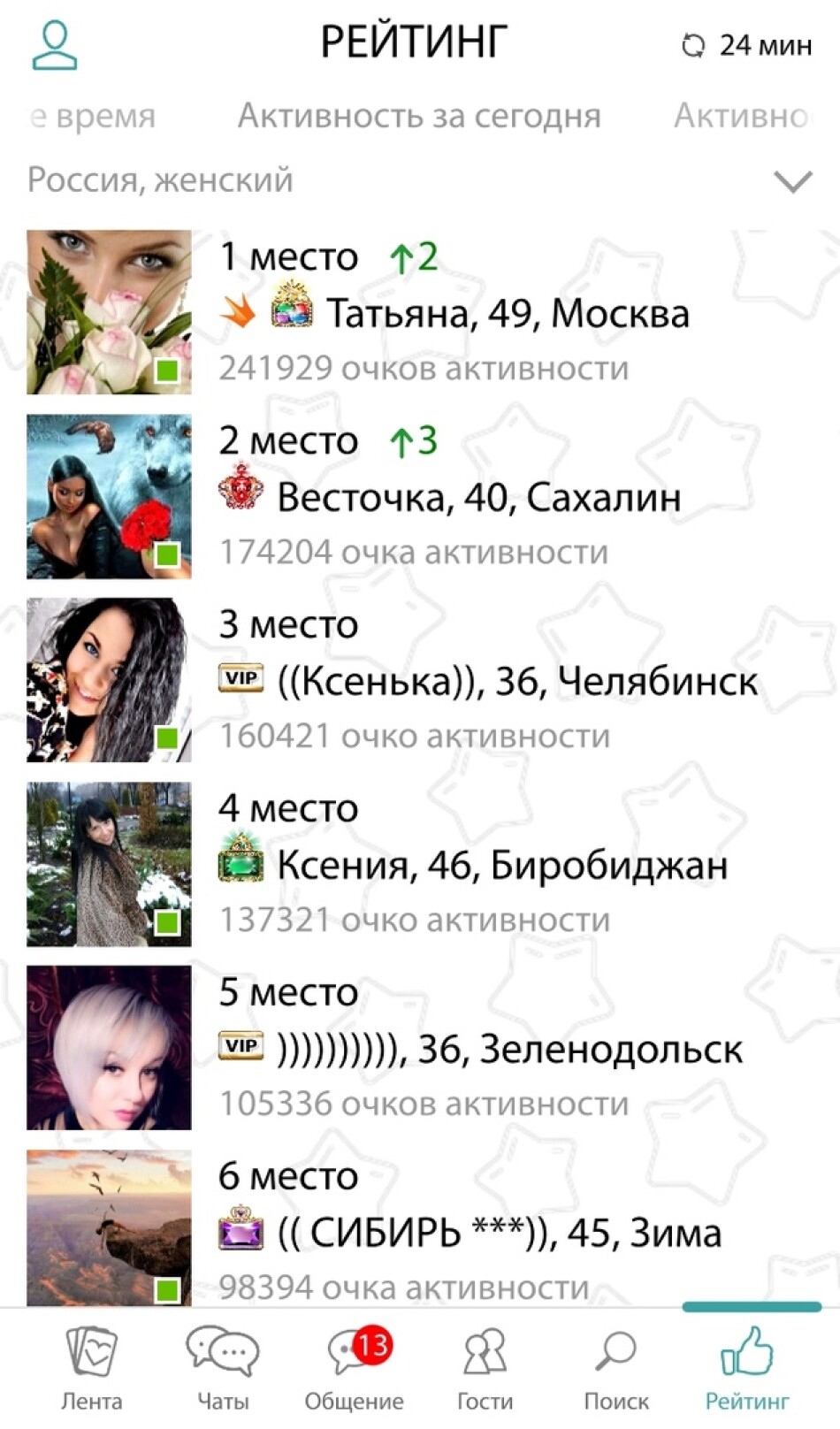Go to the Лента tab
The width and height of the screenshot is (840, 1429).
click(91, 1367)
